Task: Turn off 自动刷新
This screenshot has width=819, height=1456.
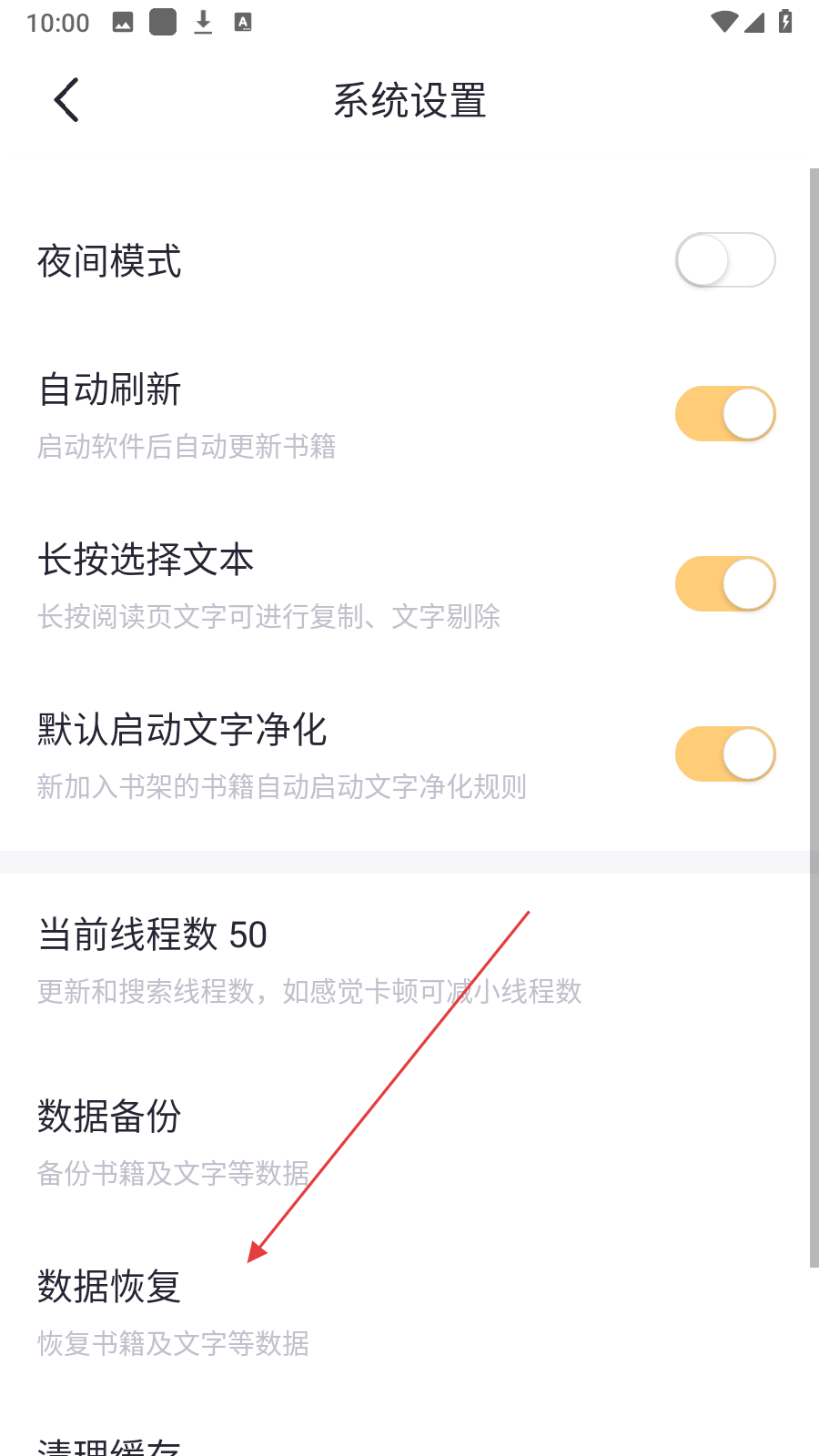Action: coord(724,414)
